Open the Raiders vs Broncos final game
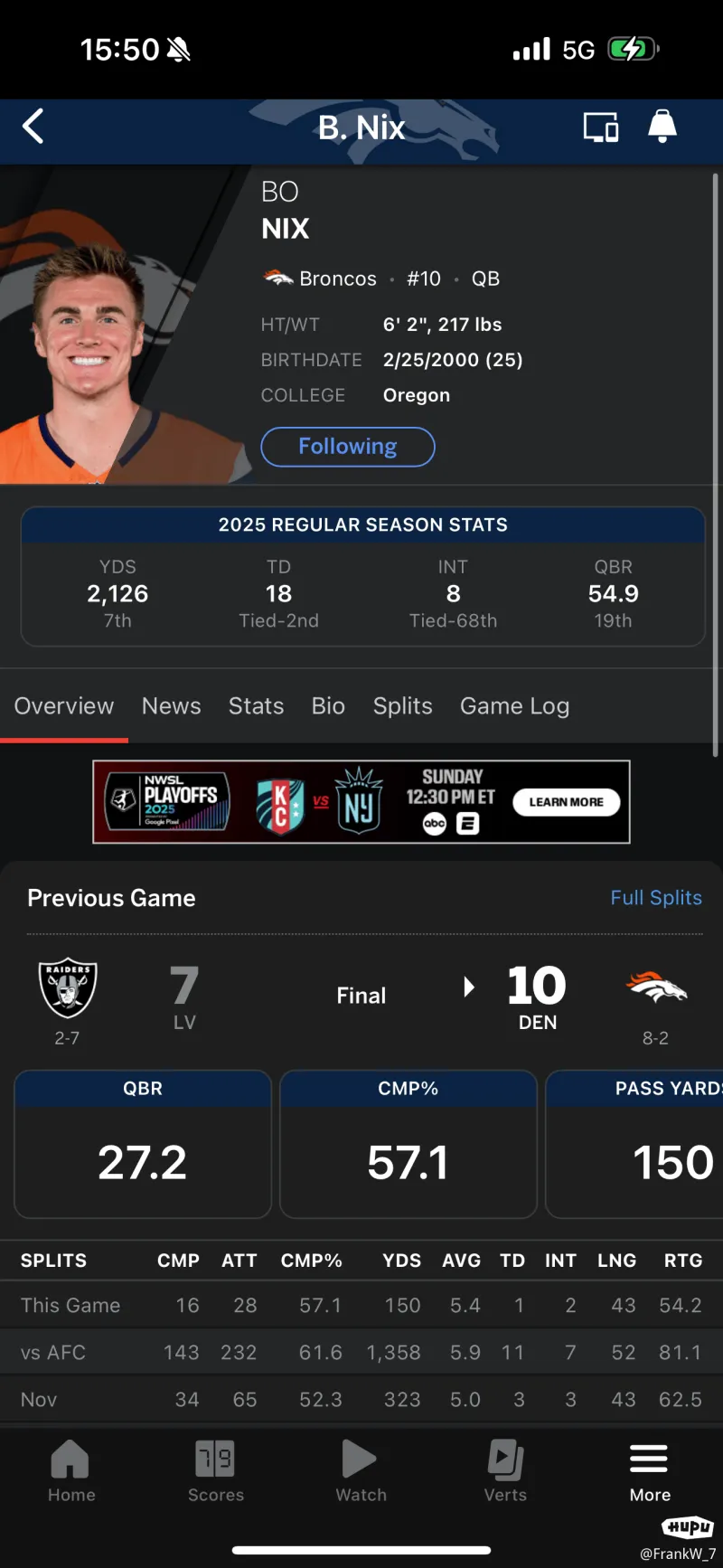The width and height of the screenshot is (723, 1568). [x=361, y=996]
